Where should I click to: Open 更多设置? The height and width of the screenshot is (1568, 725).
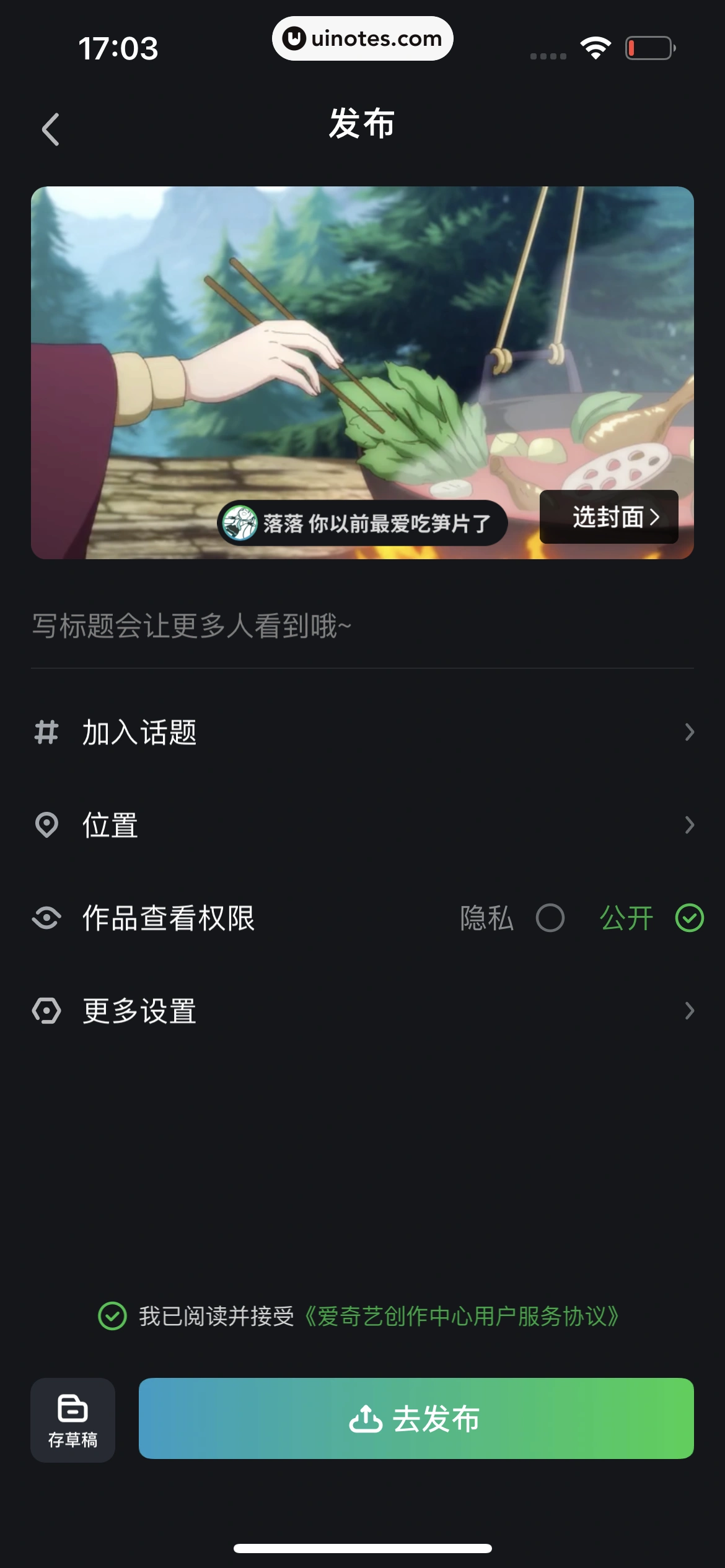coord(362,1011)
